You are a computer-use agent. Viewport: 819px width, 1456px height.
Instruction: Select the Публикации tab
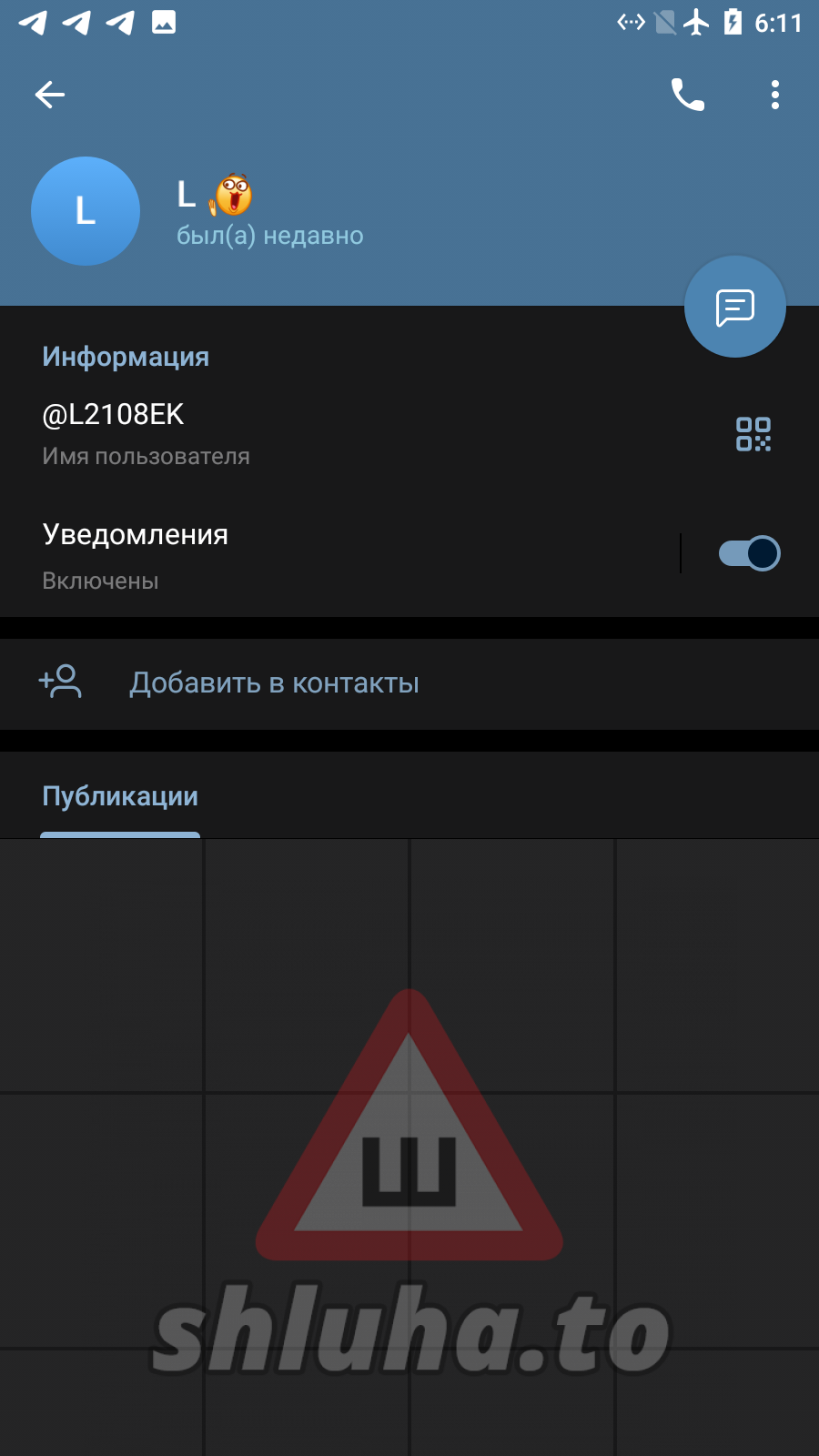(x=120, y=797)
